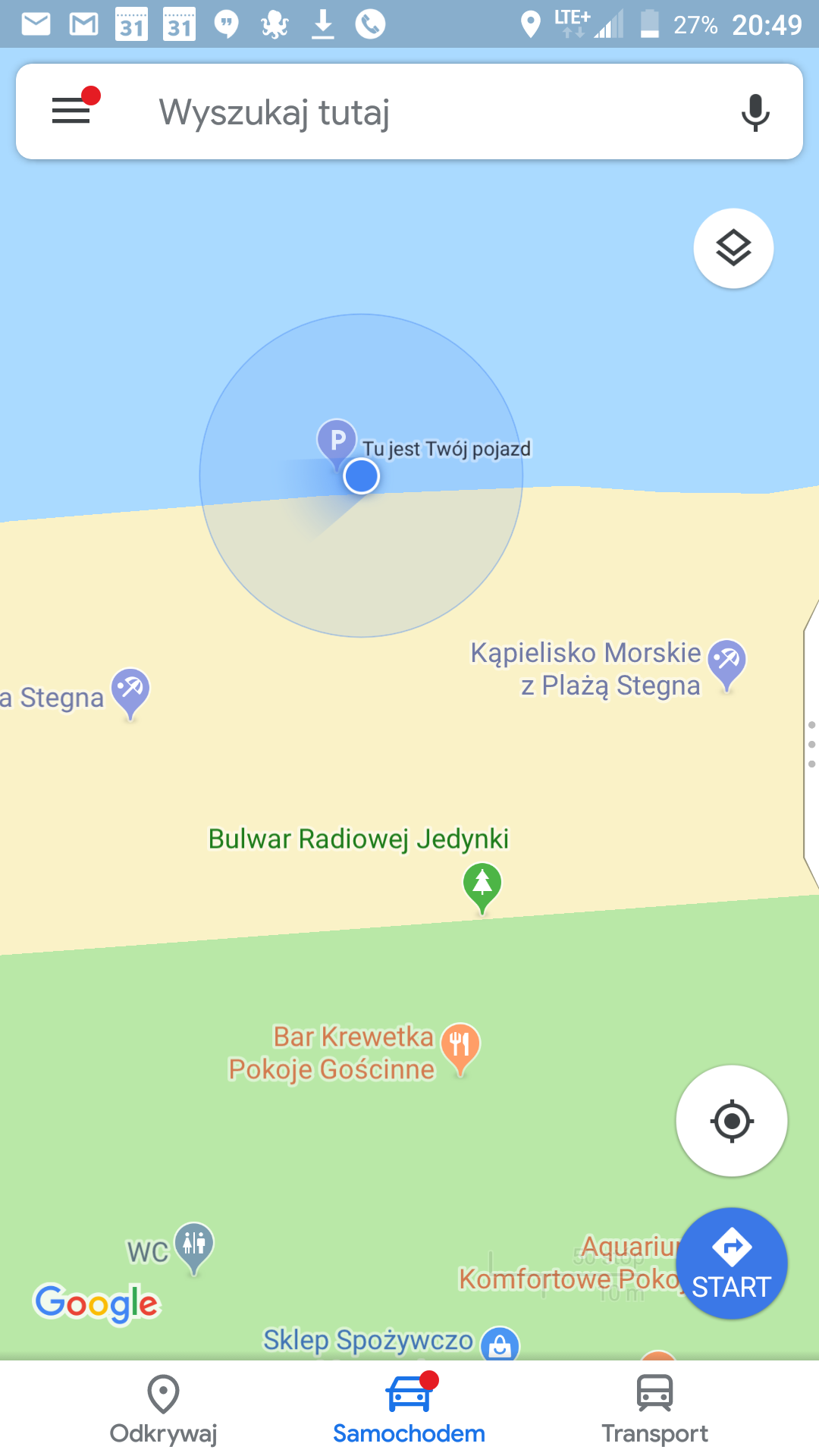Open the hamburger menu

(71, 111)
